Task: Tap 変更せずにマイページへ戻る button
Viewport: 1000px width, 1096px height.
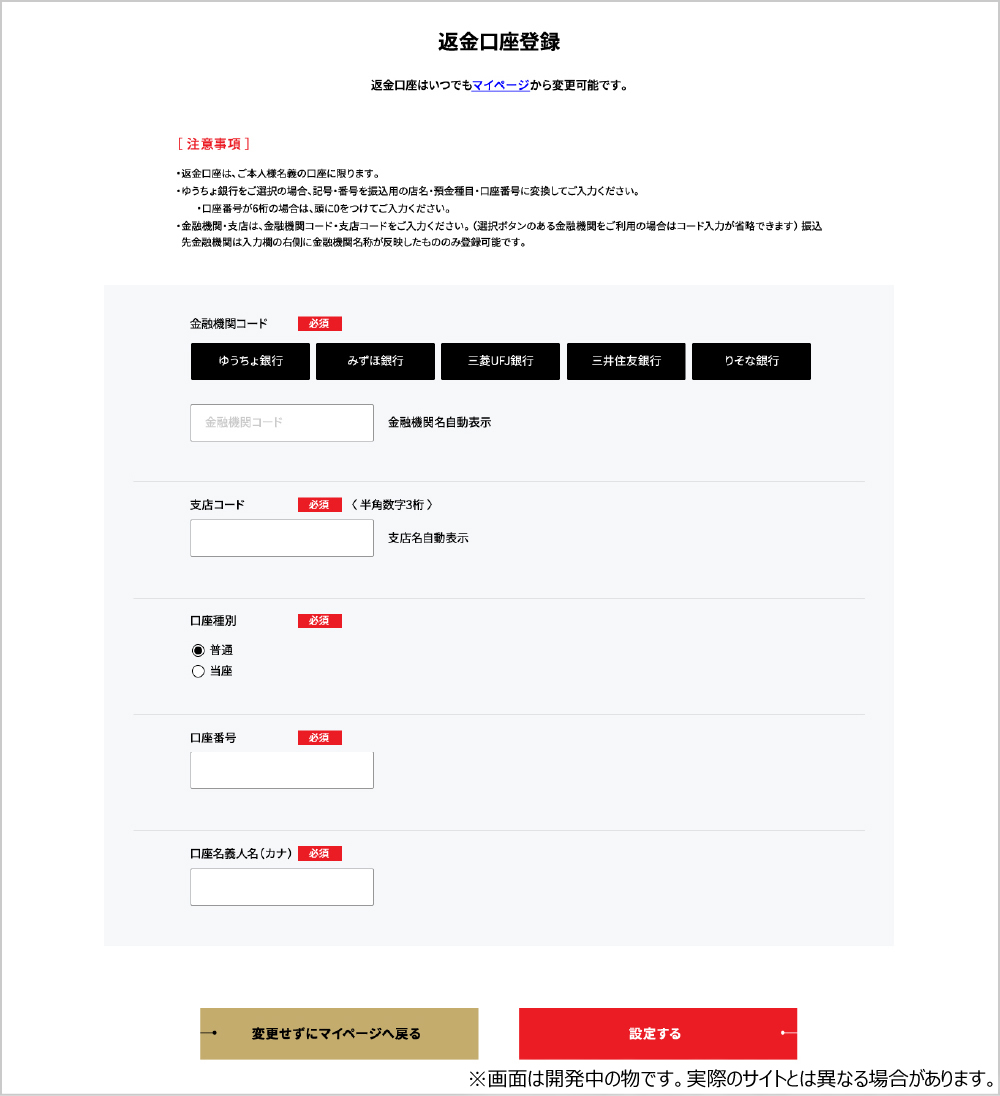Action: [339, 1034]
